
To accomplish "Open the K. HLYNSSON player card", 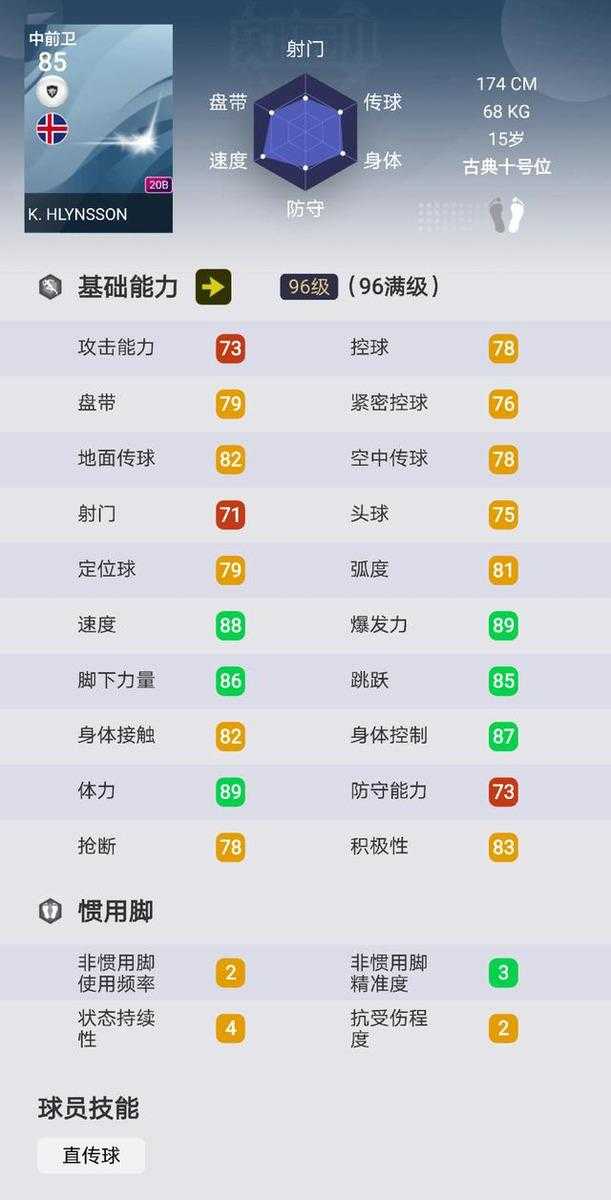I will click(x=98, y=129).
